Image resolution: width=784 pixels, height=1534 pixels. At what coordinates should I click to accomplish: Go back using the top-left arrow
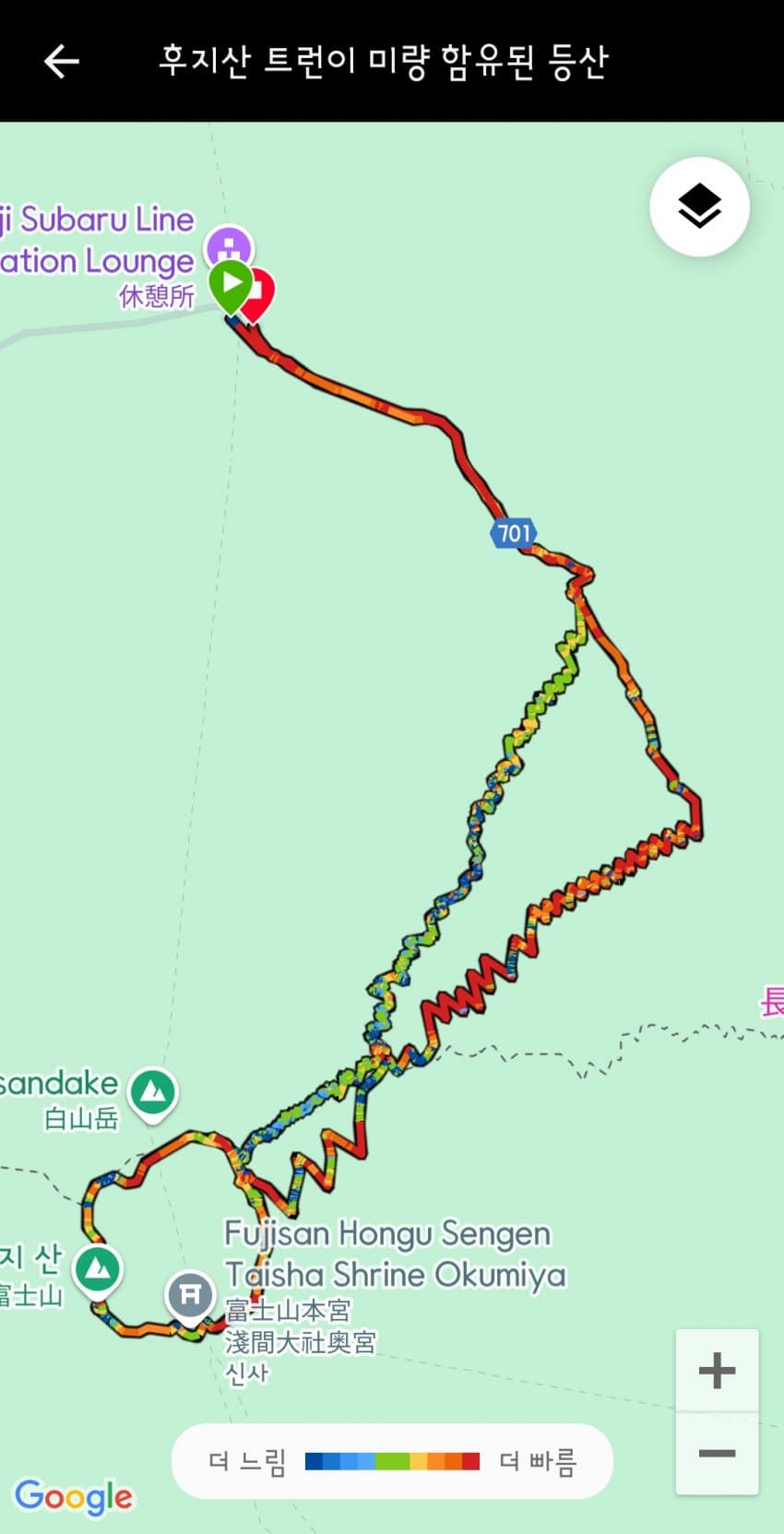62,62
